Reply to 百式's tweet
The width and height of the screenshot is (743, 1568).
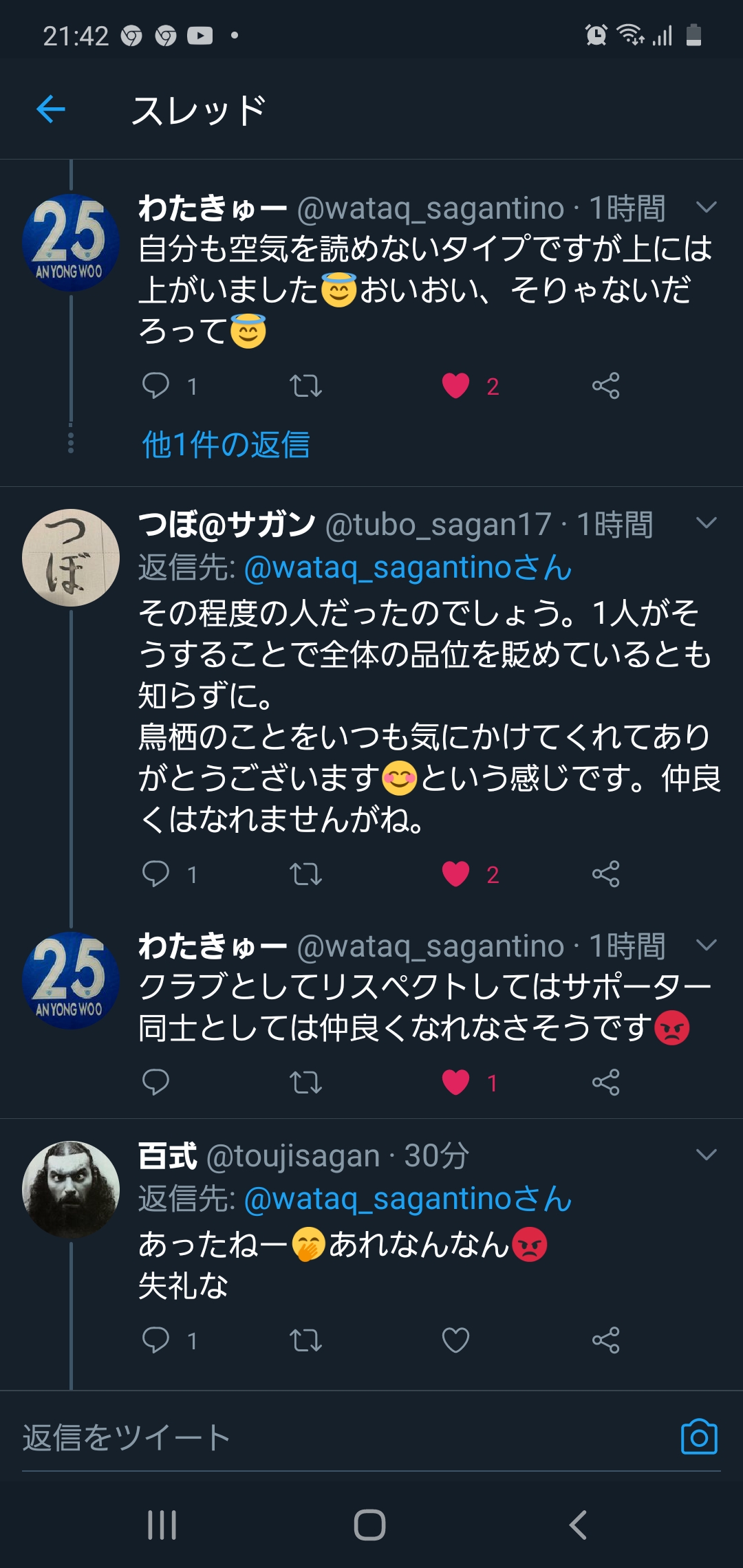pyautogui.click(x=155, y=1340)
